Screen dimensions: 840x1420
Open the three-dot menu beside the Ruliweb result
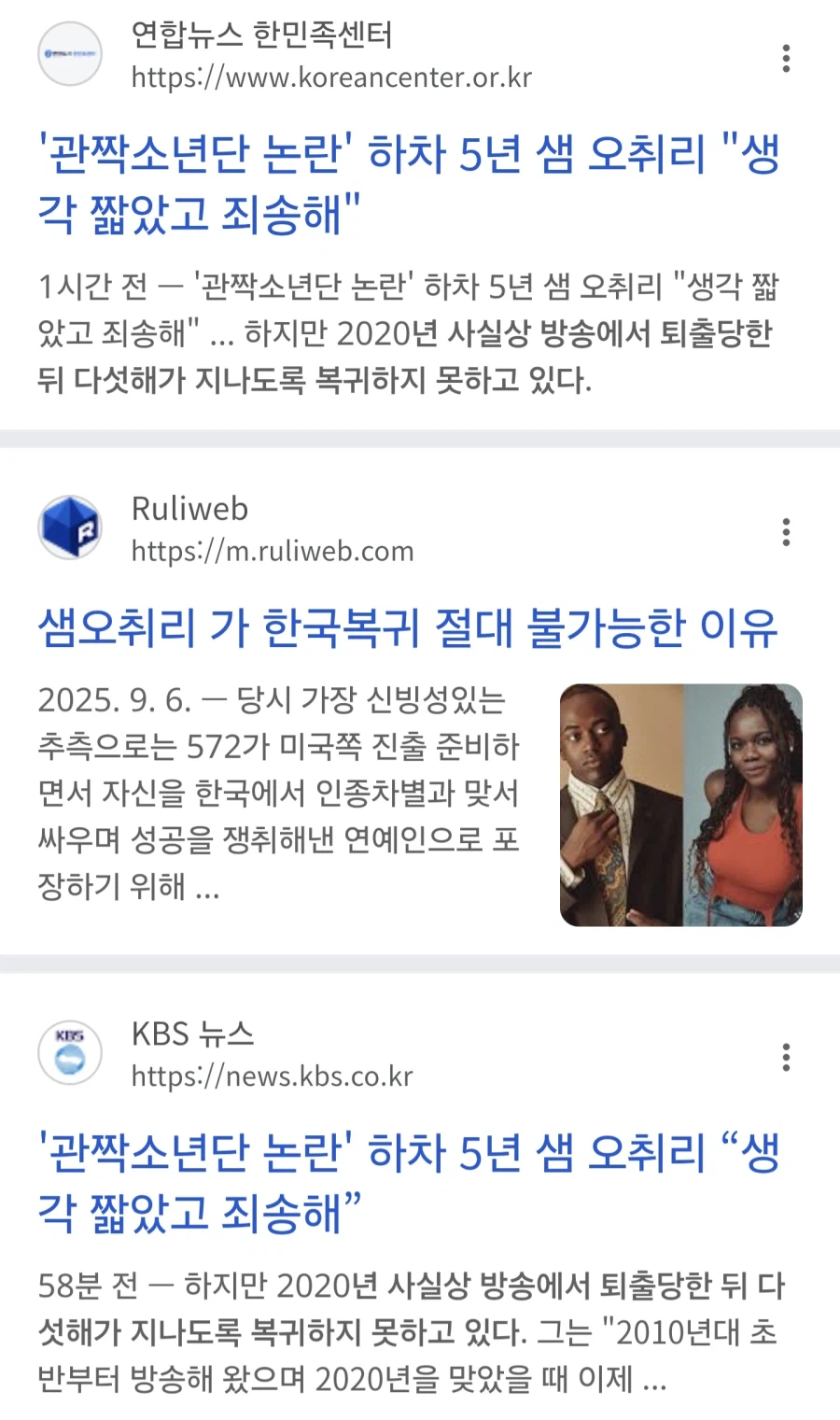(x=787, y=530)
